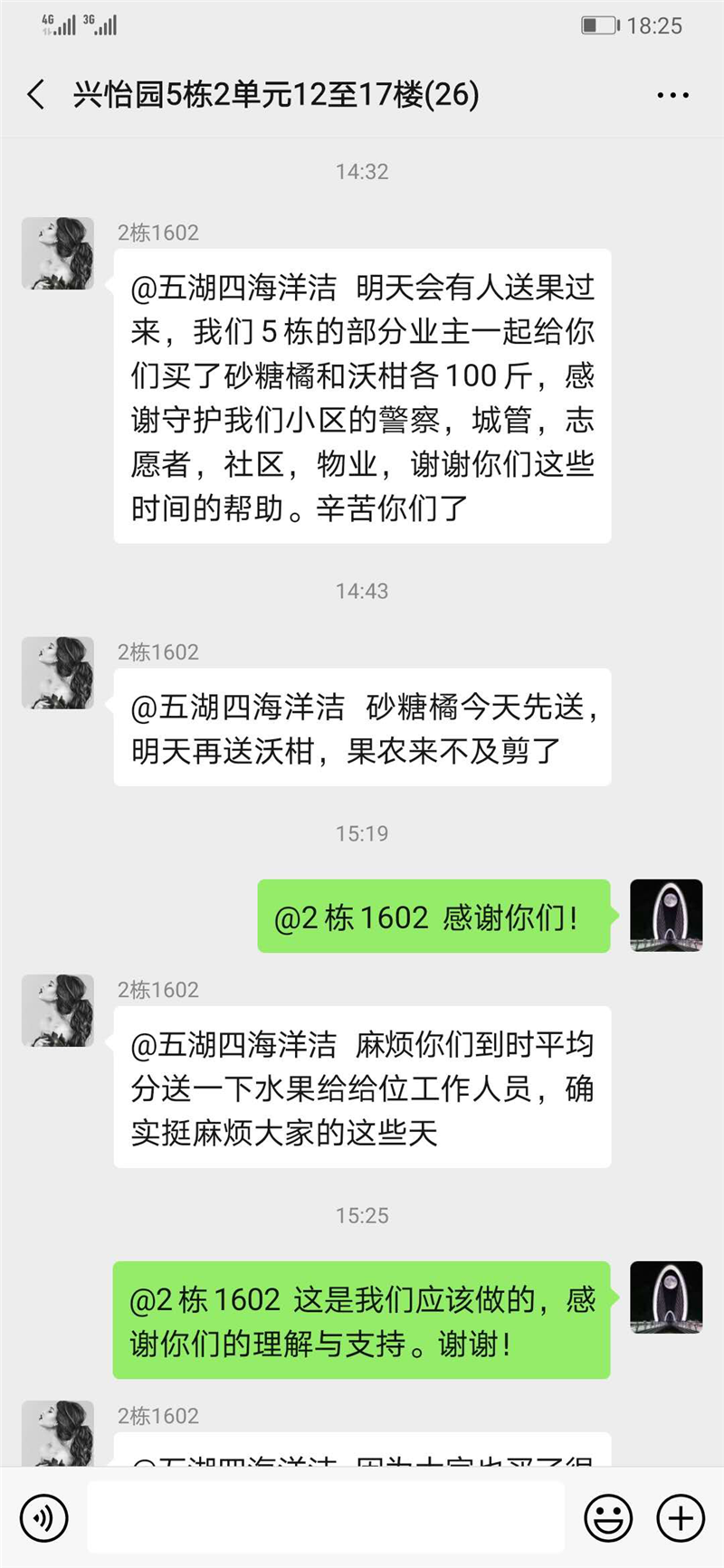The height and width of the screenshot is (1568, 724).
Task: Open 2栋1602's avatar at the 14:32 message
Action: [58, 253]
